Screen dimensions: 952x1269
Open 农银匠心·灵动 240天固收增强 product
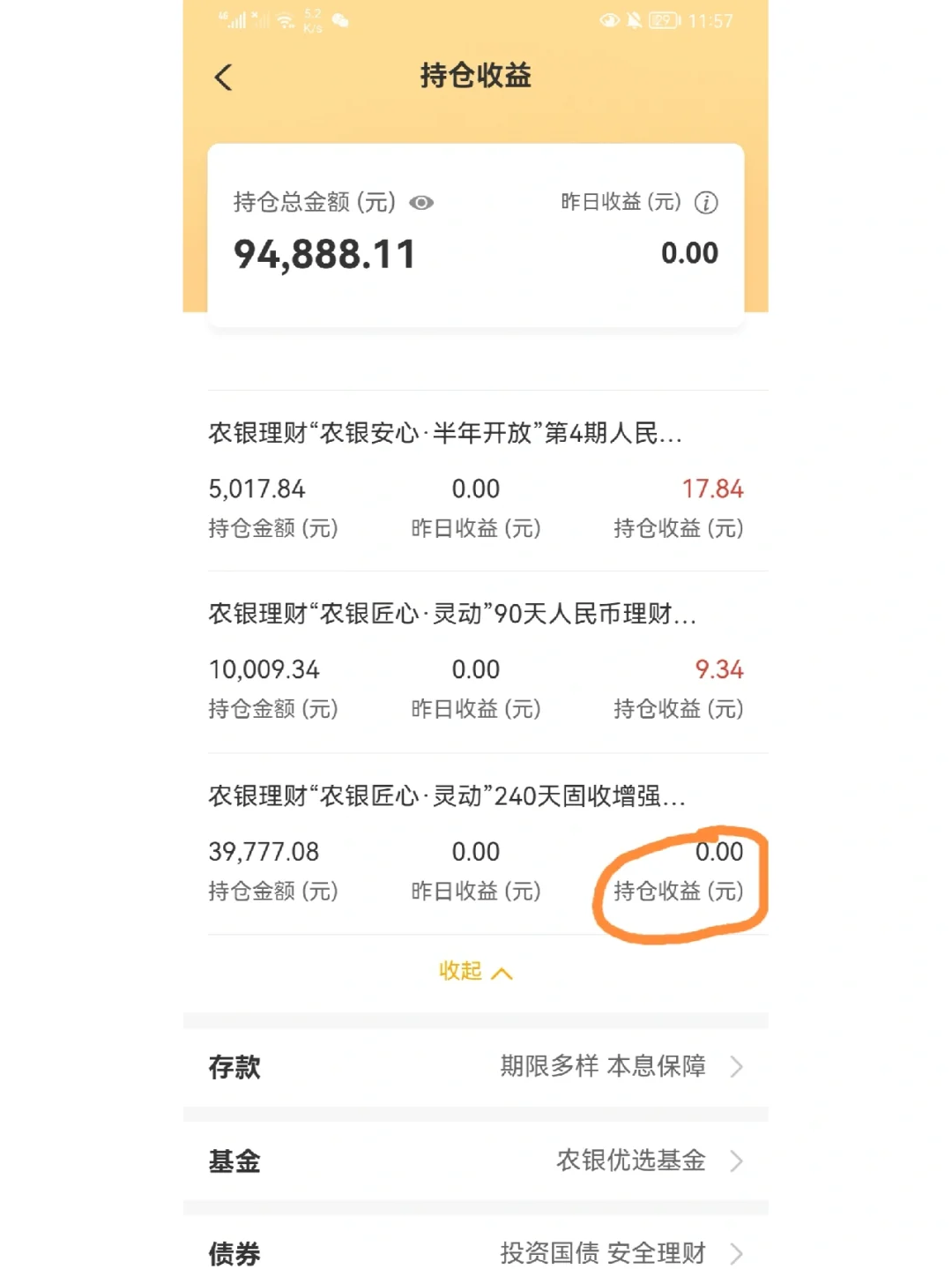click(446, 795)
